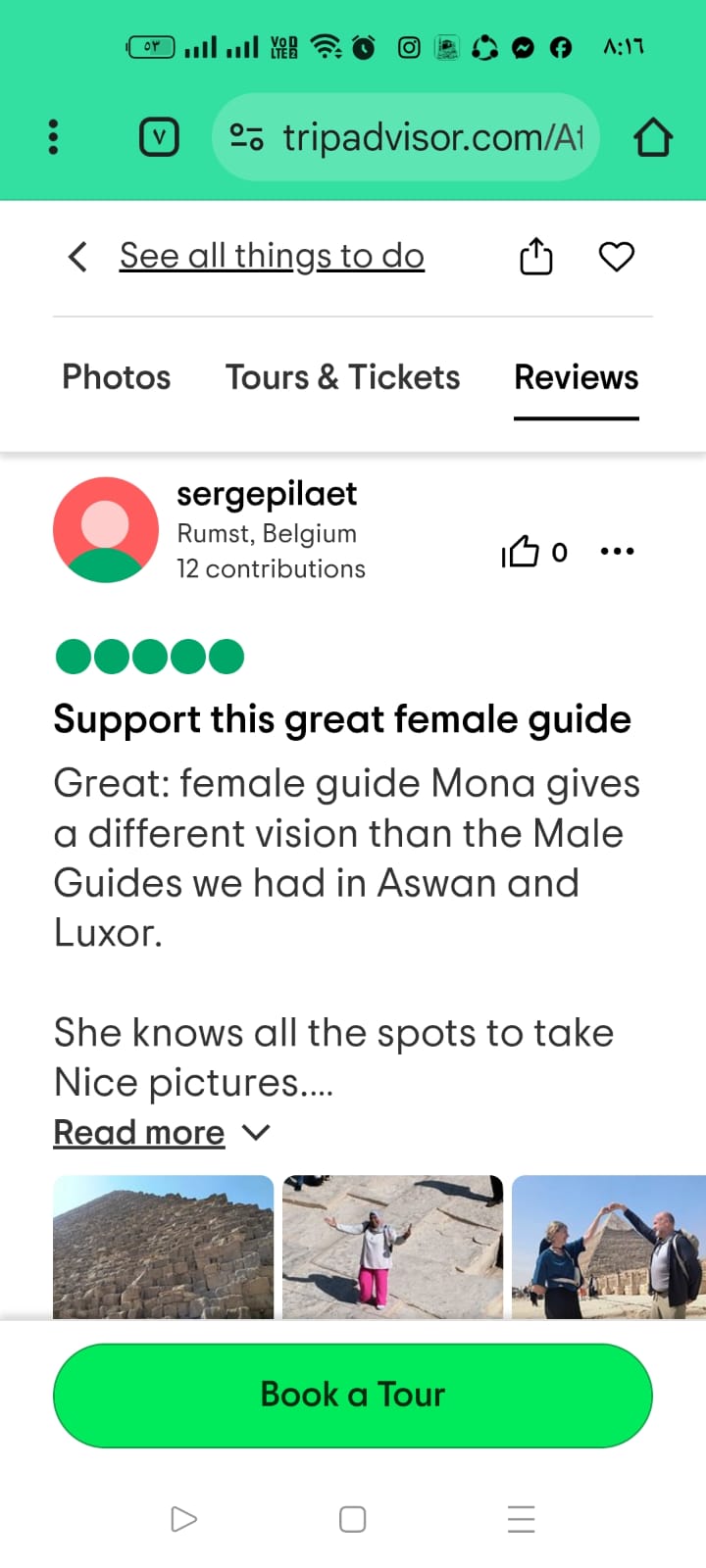Go to the browser home page
This screenshot has width=706, height=1568.
click(x=653, y=137)
